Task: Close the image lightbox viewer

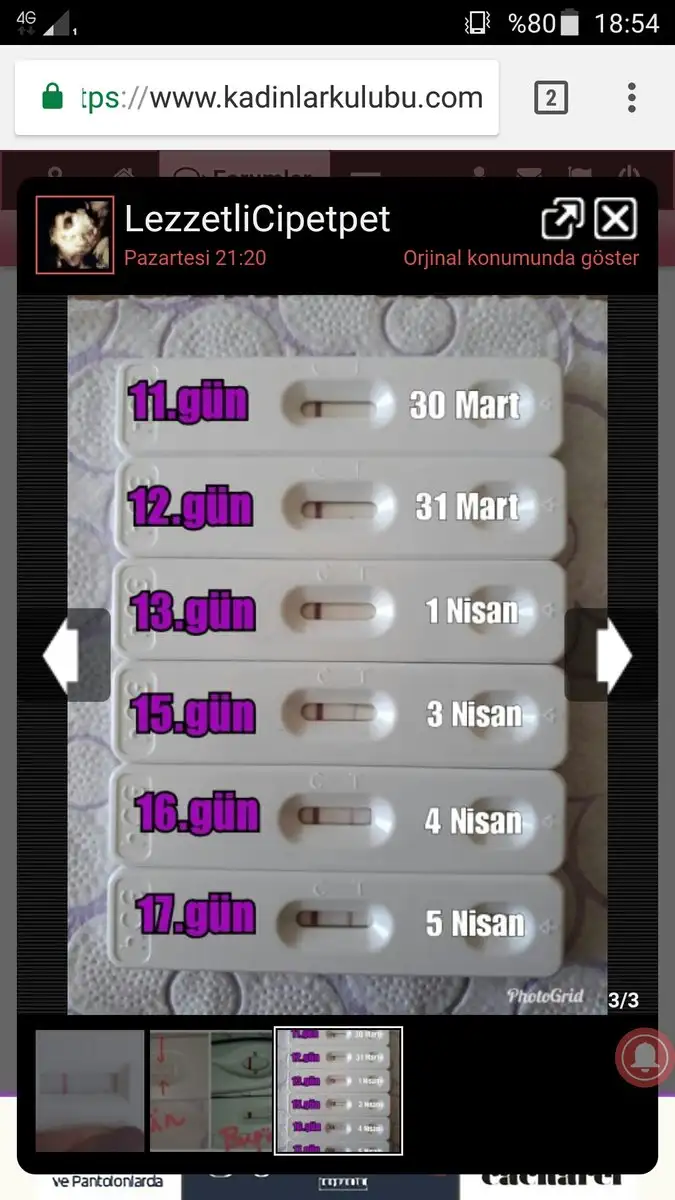Action: click(x=615, y=219)
